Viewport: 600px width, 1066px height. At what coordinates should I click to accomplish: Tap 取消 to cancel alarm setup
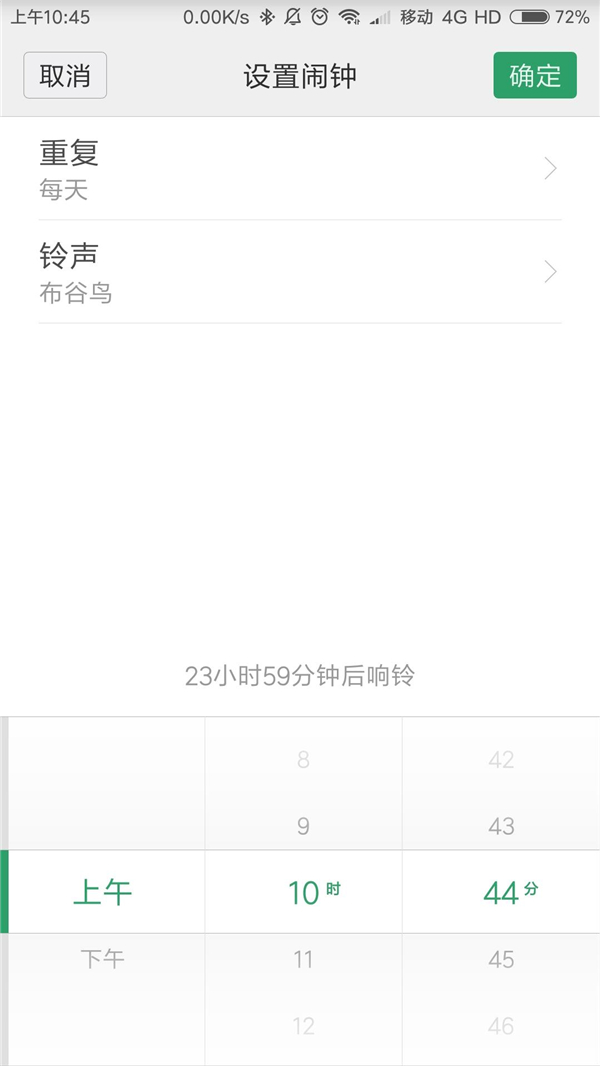pyautogui.click(x=65, y=75)
